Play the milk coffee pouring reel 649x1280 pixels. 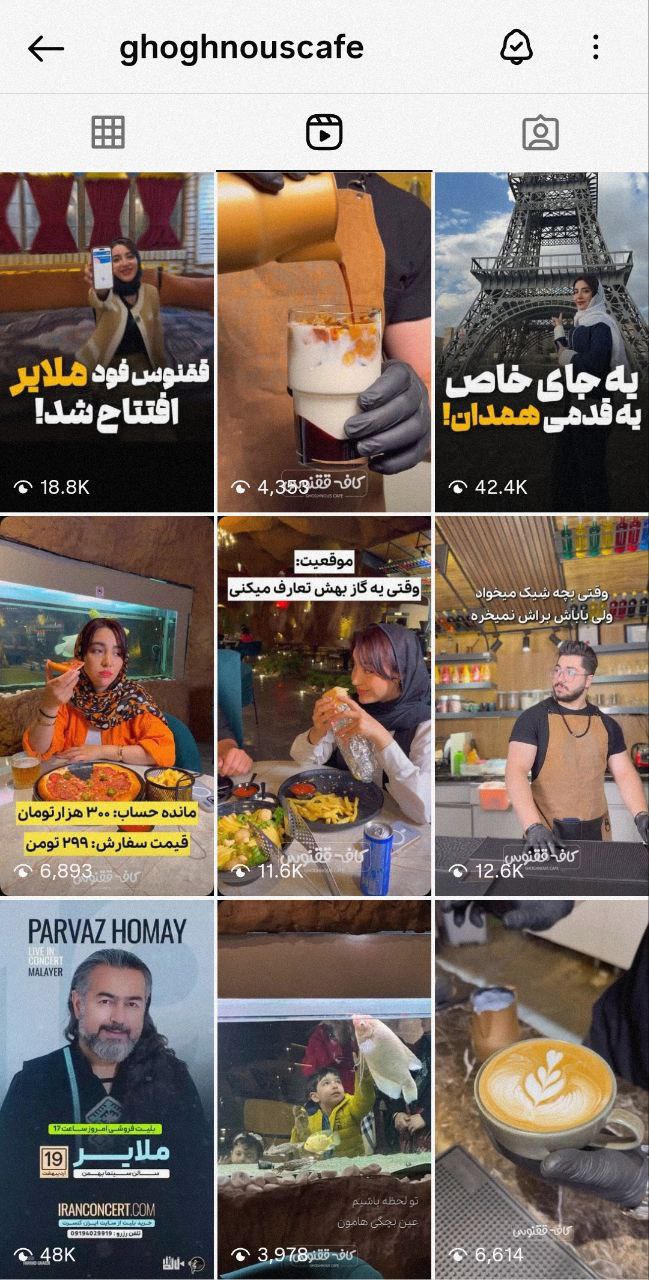(x=324, y=343)
